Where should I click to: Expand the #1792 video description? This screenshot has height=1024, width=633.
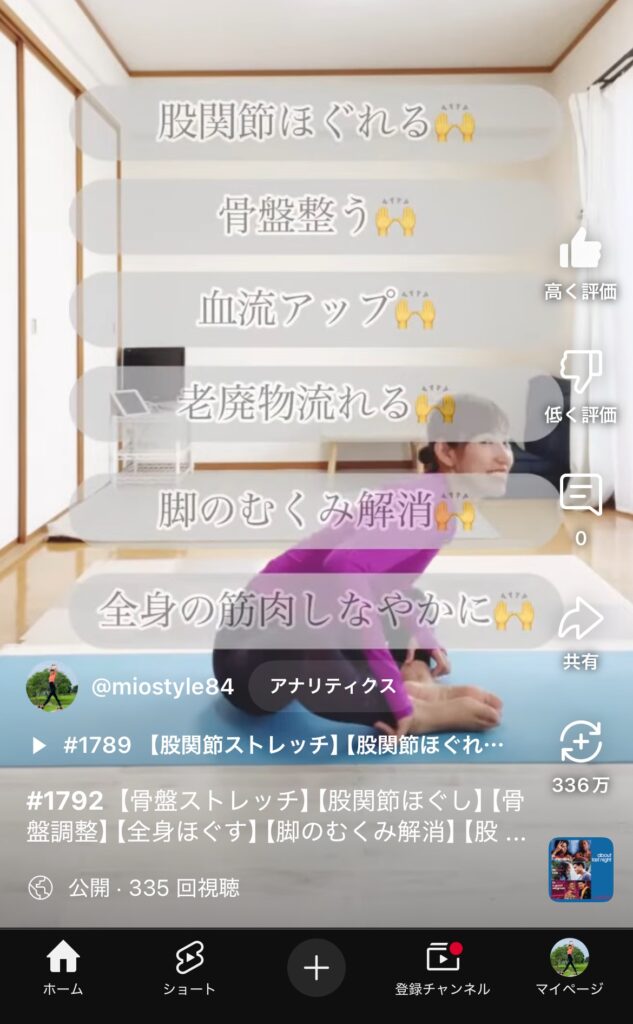[x=275, y=817]
